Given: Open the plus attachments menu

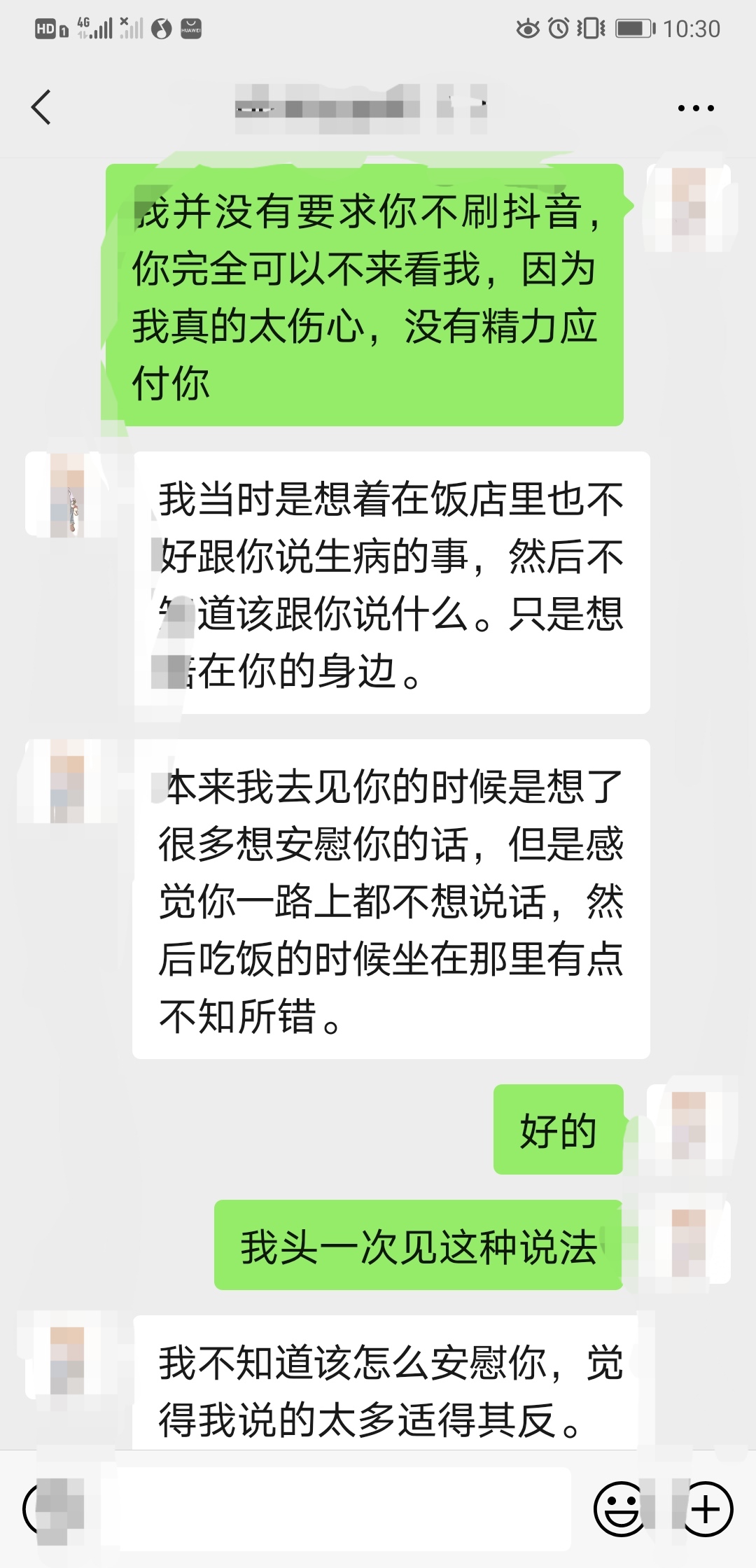Looking at the screenshot, I should tap(706, 1508).
